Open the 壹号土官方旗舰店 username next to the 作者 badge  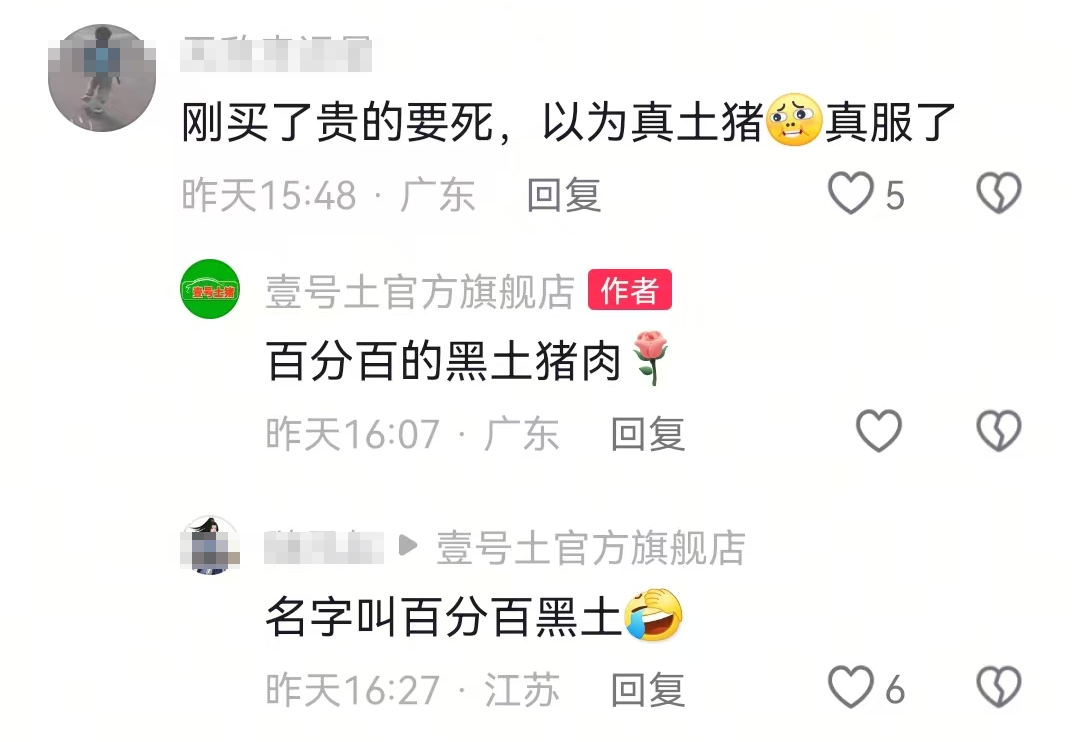[420, 291]
